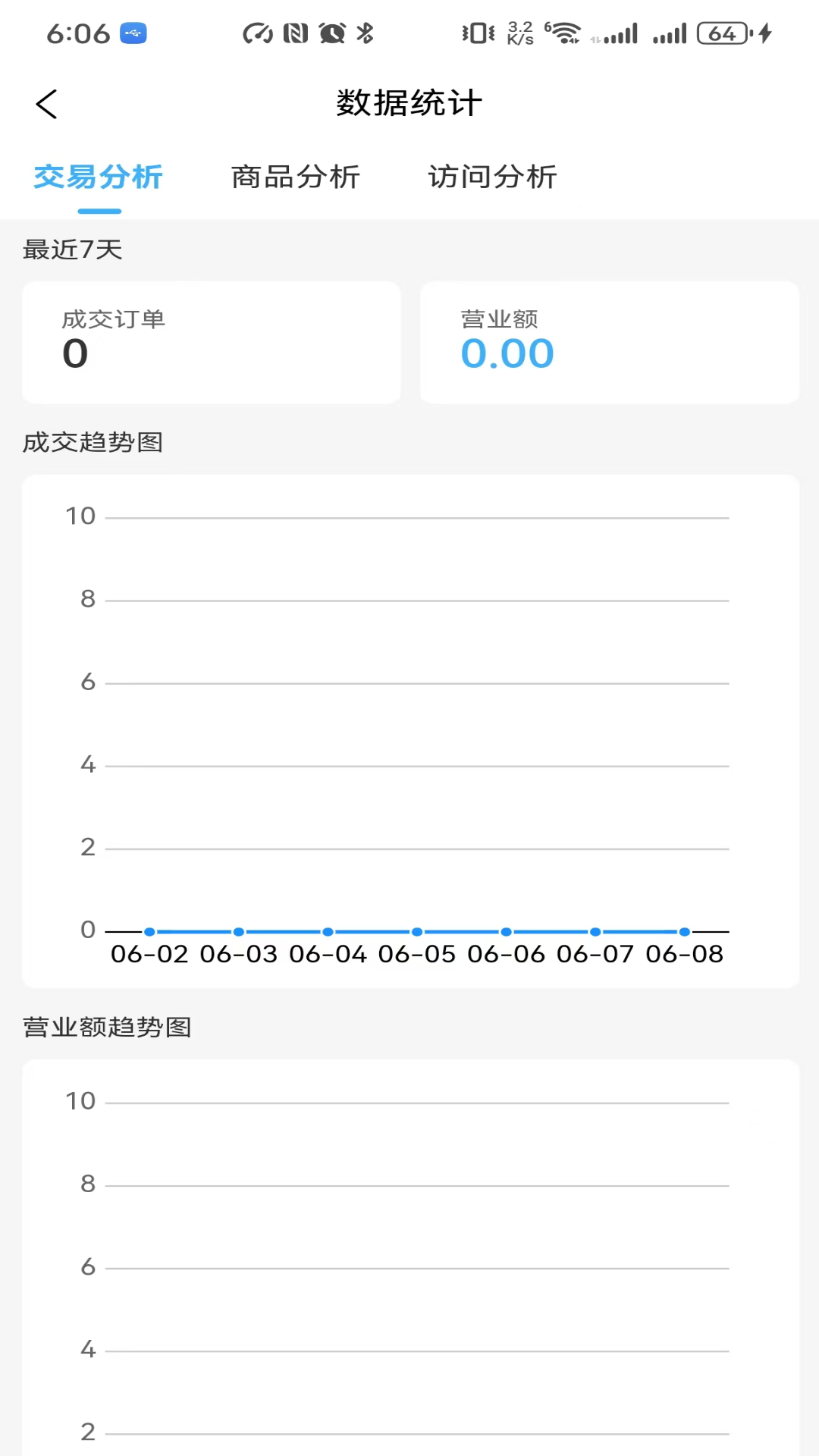The width and height of the screenshot is (819, 1456).
Task: Open the 成交订单 statistics card
Action: 212,342
